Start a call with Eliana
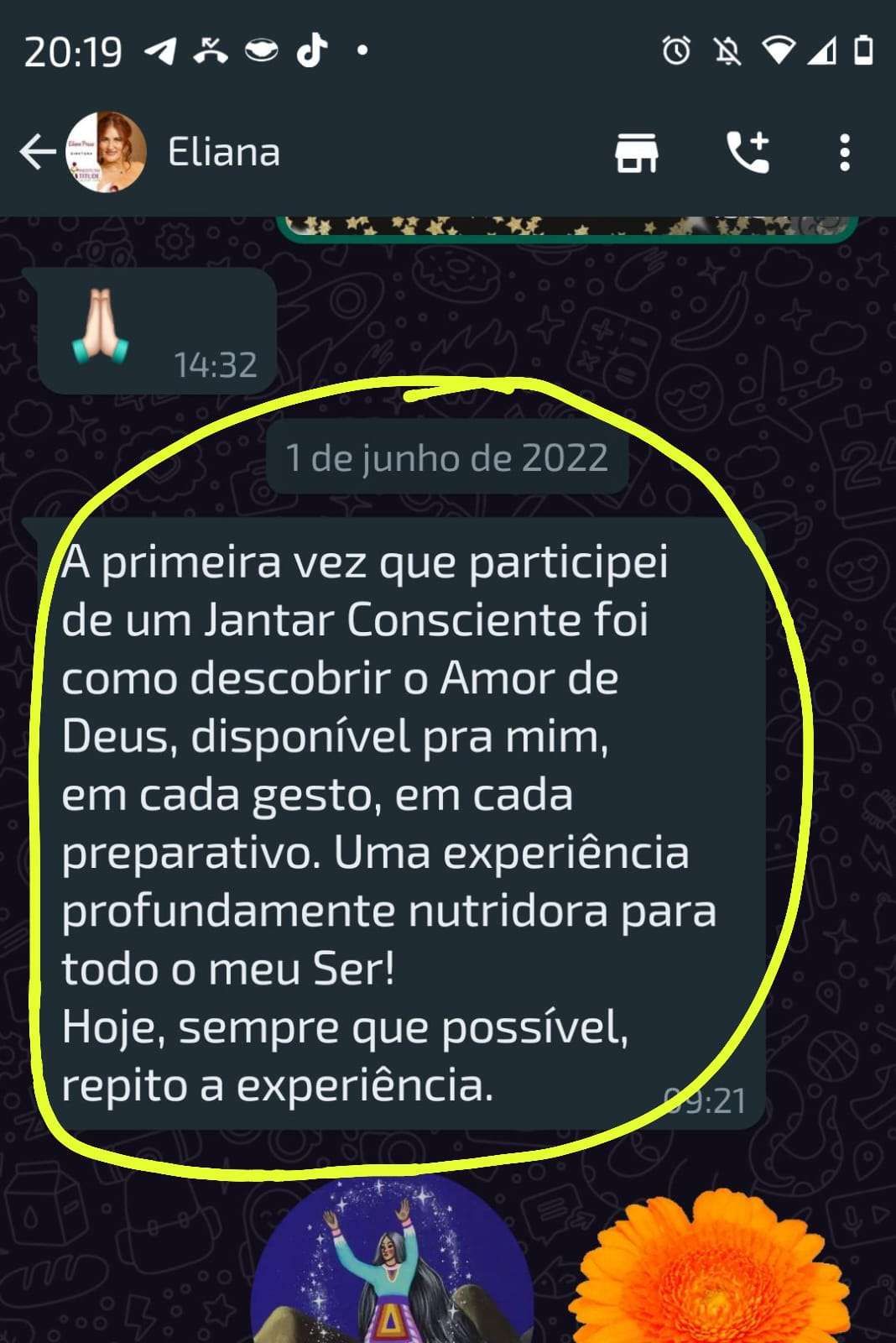896x1343 pixels. tap(747, 153)
